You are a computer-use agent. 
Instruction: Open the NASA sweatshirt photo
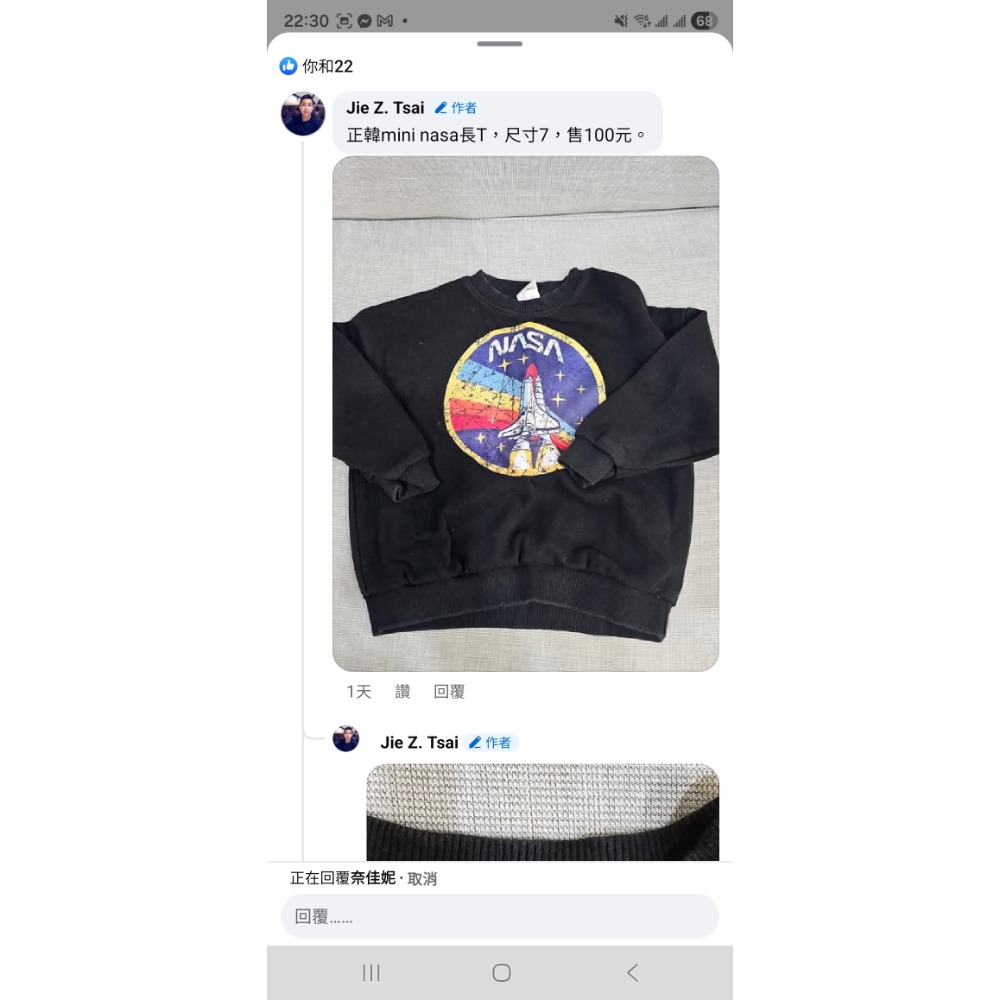click(x=525, y=413)
